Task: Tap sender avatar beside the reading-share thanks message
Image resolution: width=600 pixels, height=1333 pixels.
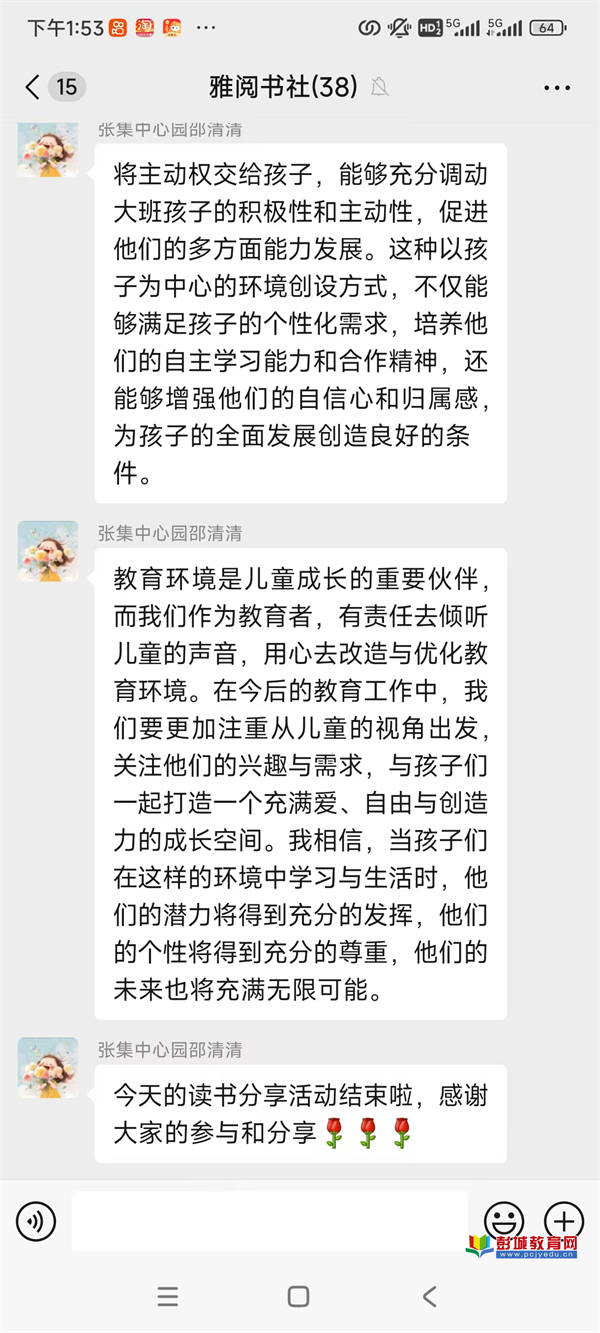Action: pos(48,1068)
